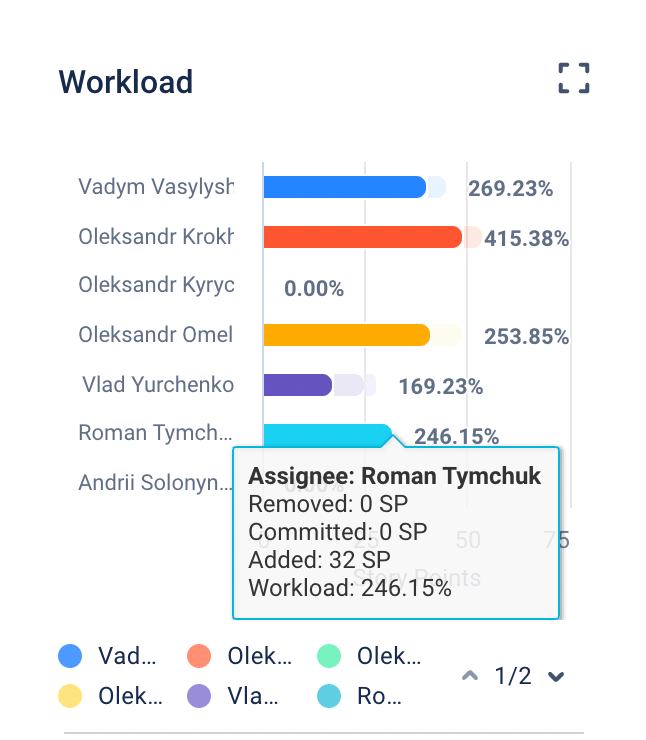Toggle the green Olek... legend item
646x740 pixels.
367,657
